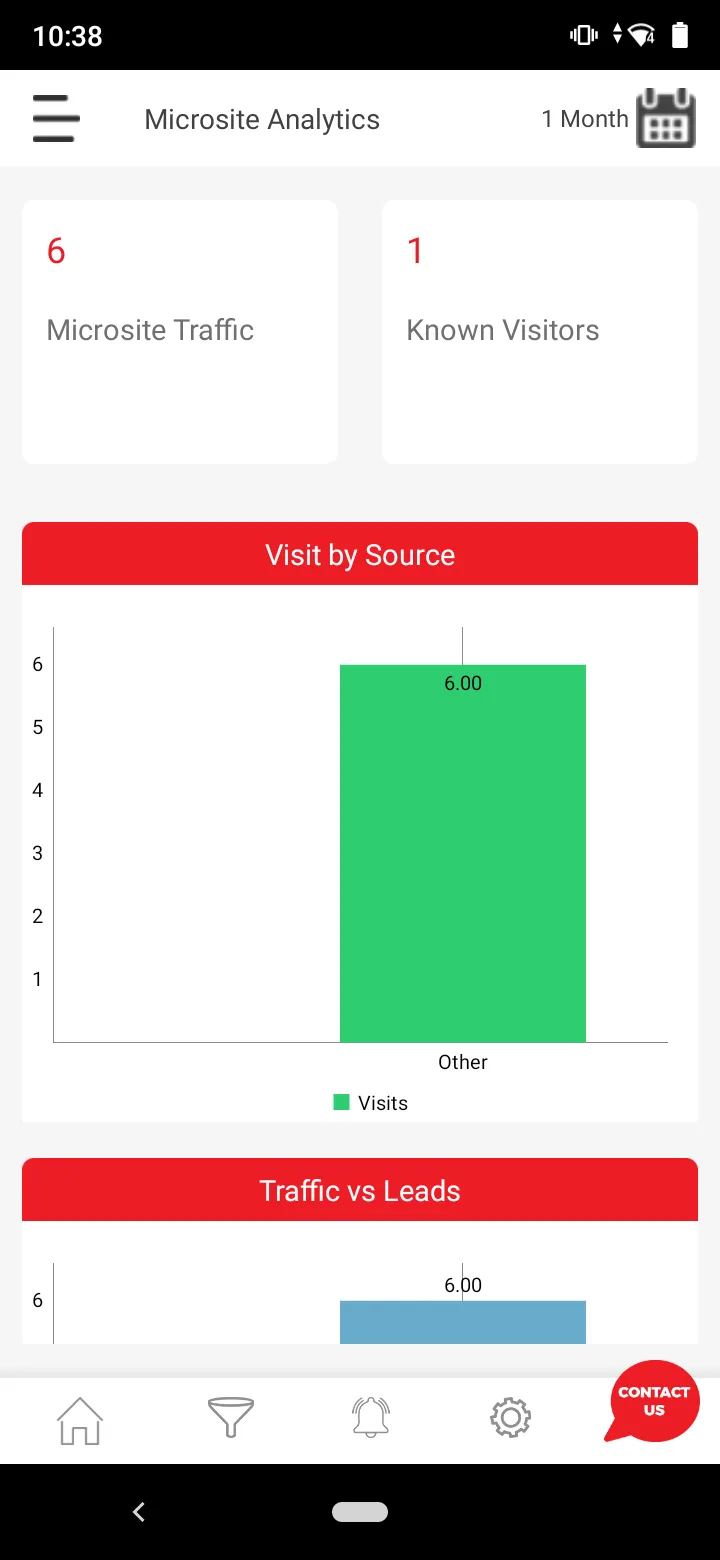The image size is (720, 1560).
Task: Tap the red 6 traffic count
Action: (x=55, y=251)
